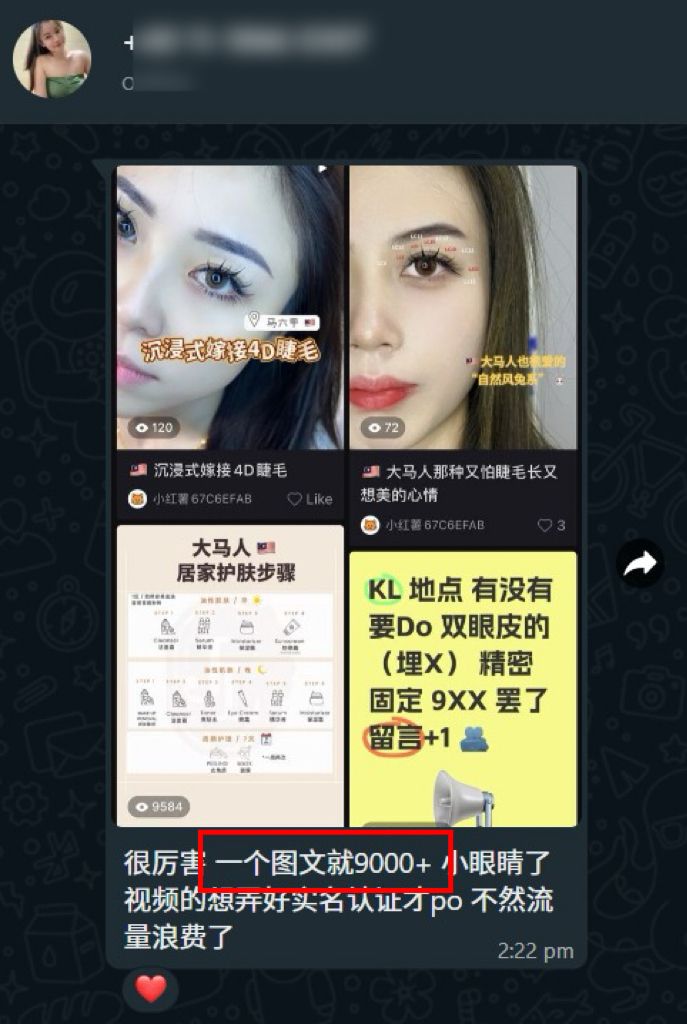View the heart reaction below the message
687x1024 pixels.
click(151, 990)
